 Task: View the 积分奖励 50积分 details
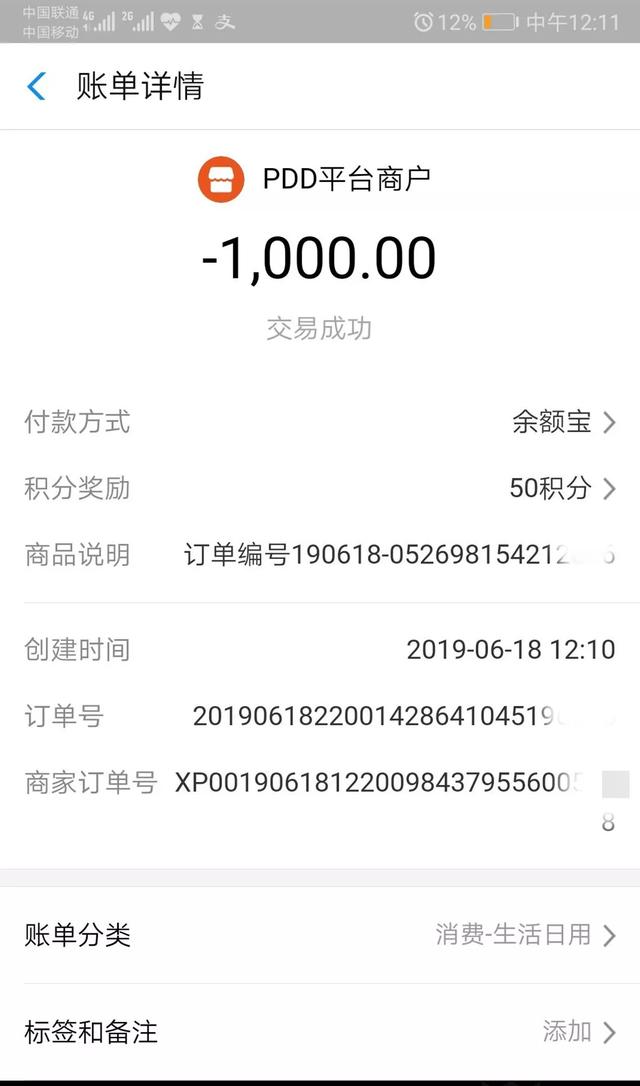click(x=320, y=488)
